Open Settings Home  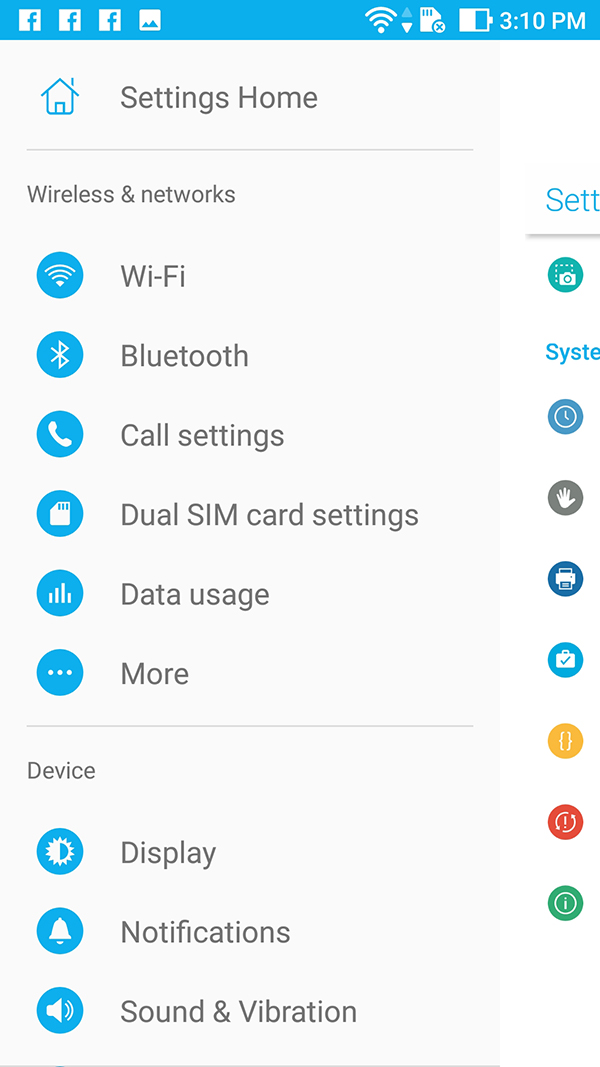point(218,98)
